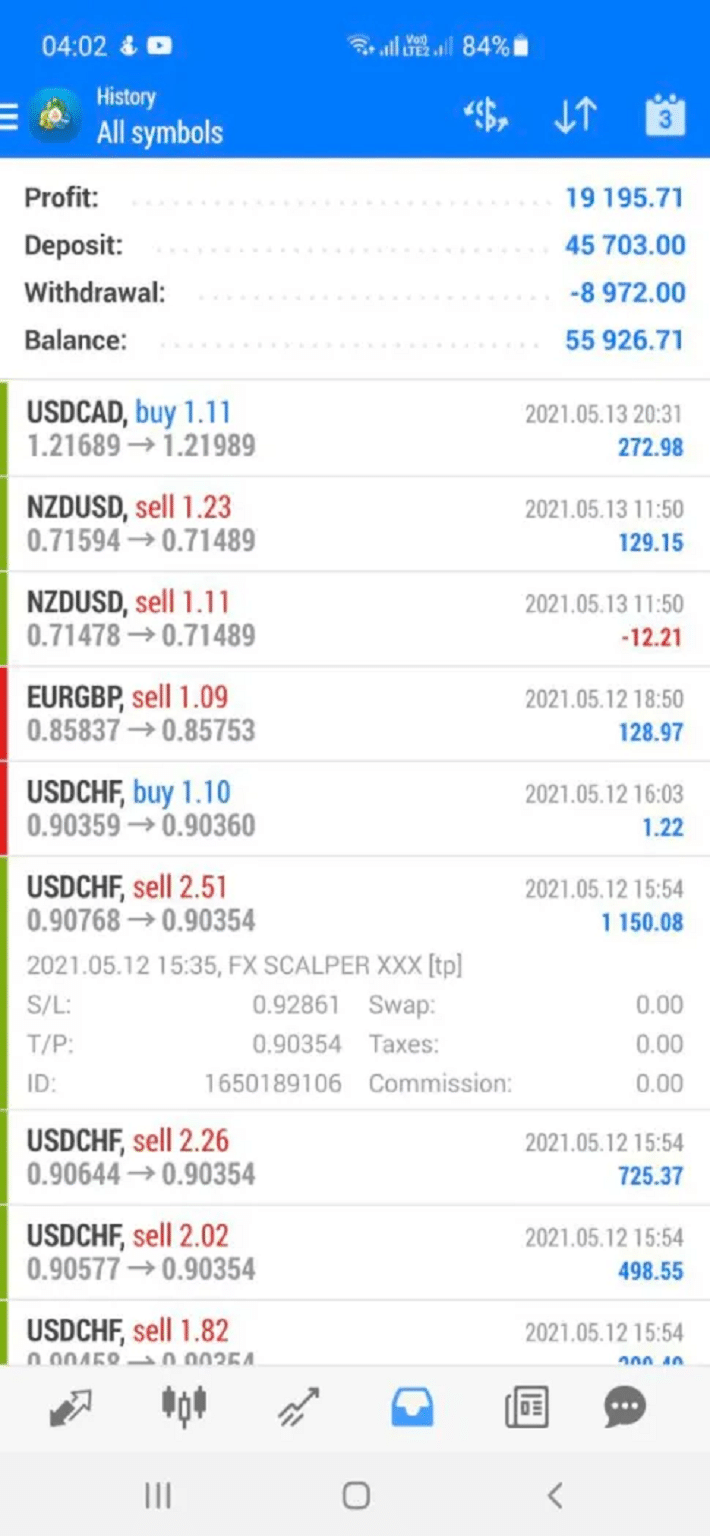Collapse the USDCHF sell 2.51 trade details
The height and width of the screenshot is (1536, 710).
355,904
